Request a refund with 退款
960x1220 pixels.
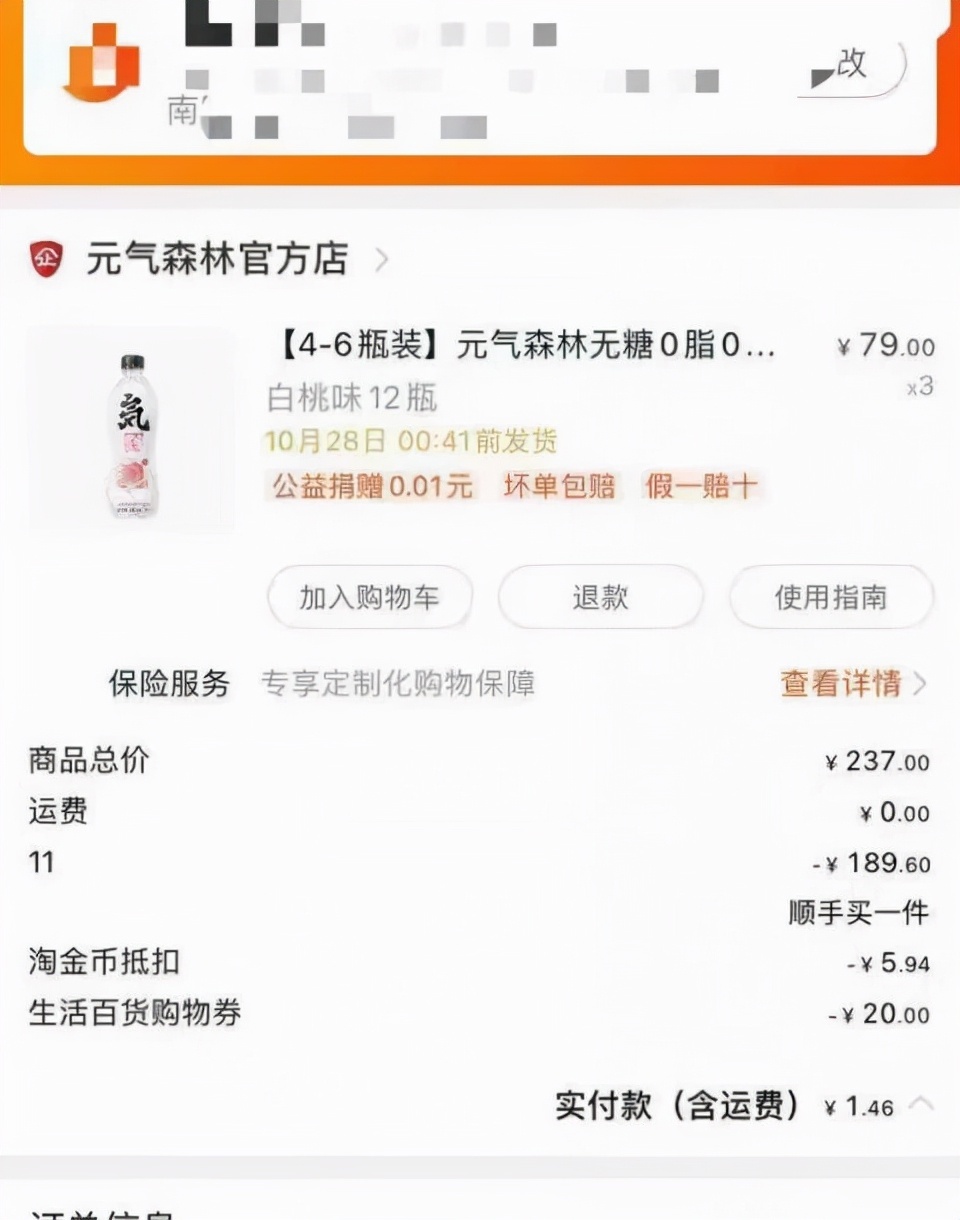tap(600, 598)
